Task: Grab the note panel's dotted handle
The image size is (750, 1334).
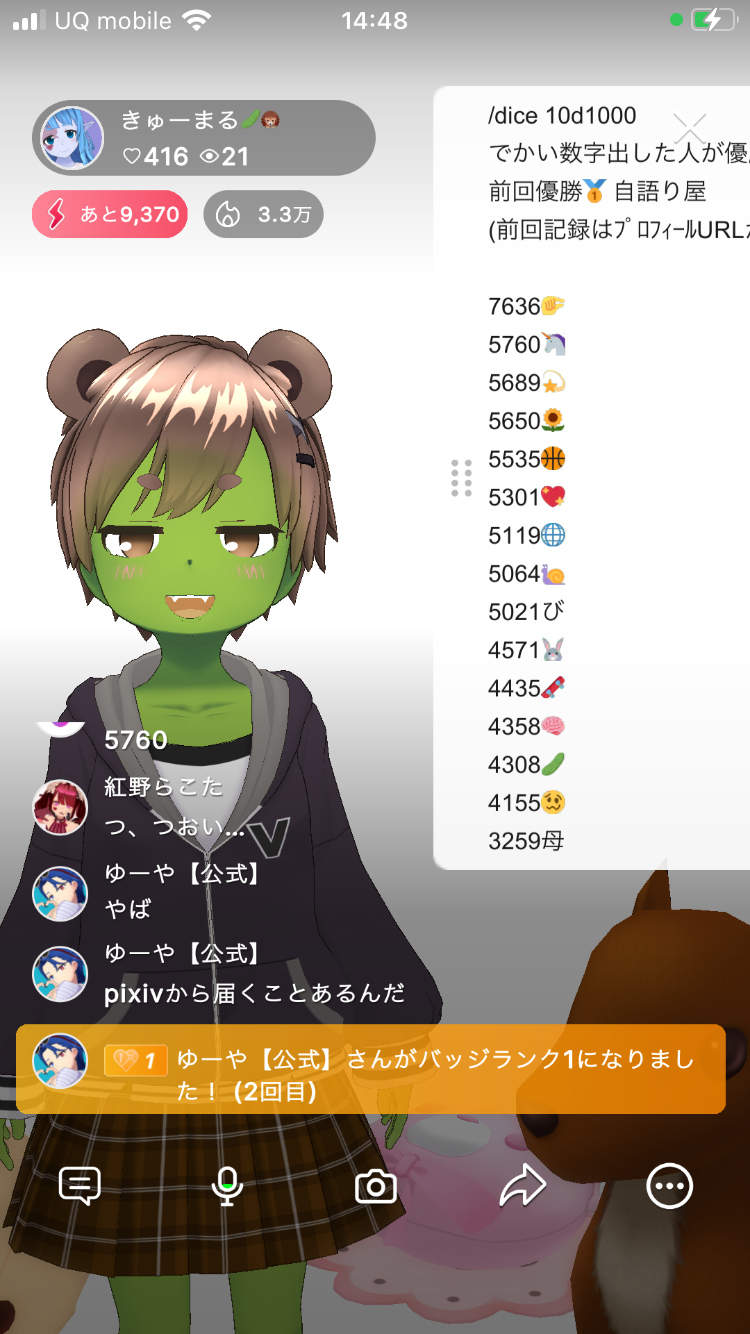Action: (461, 478)
